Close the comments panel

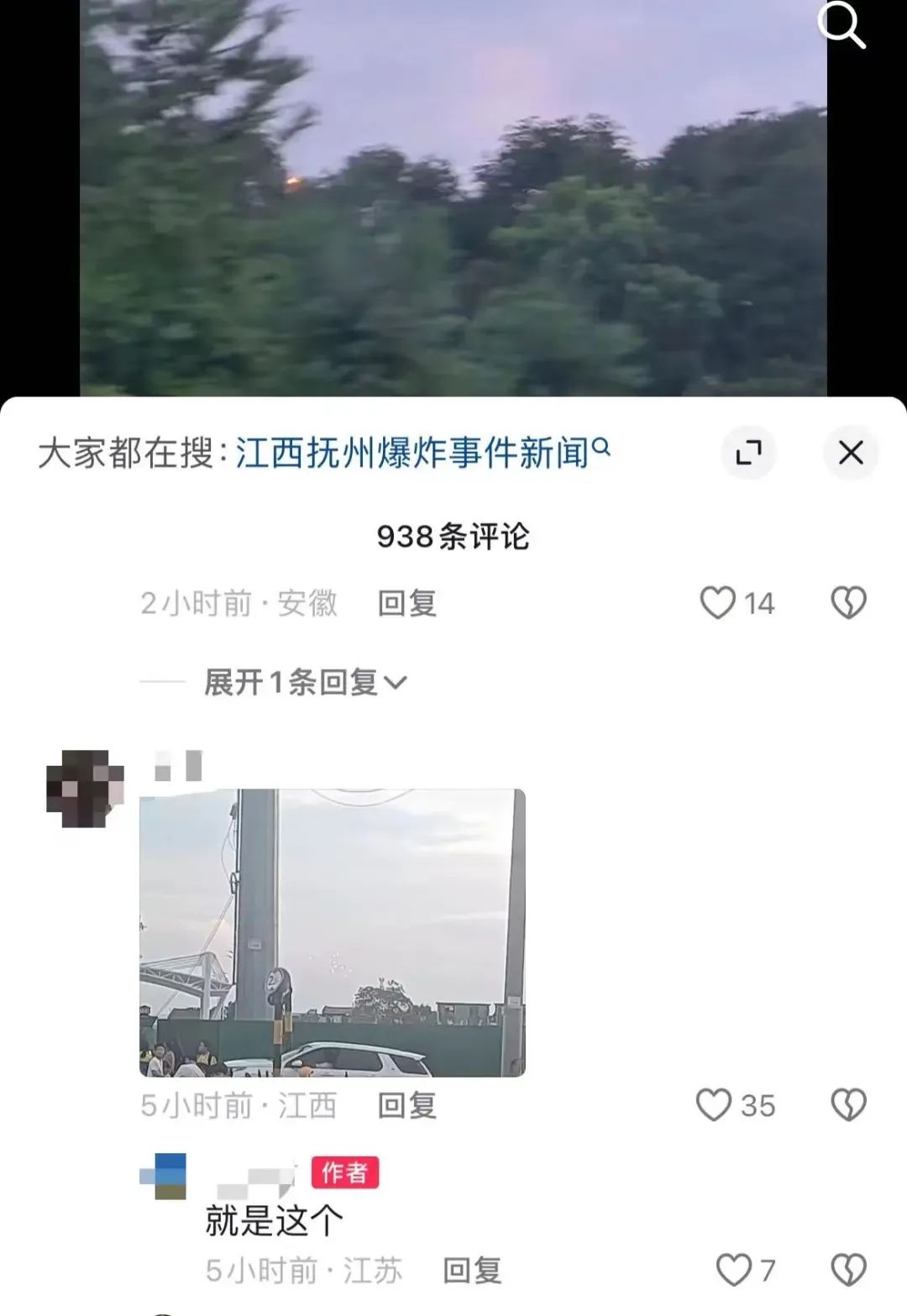(850, 453)
